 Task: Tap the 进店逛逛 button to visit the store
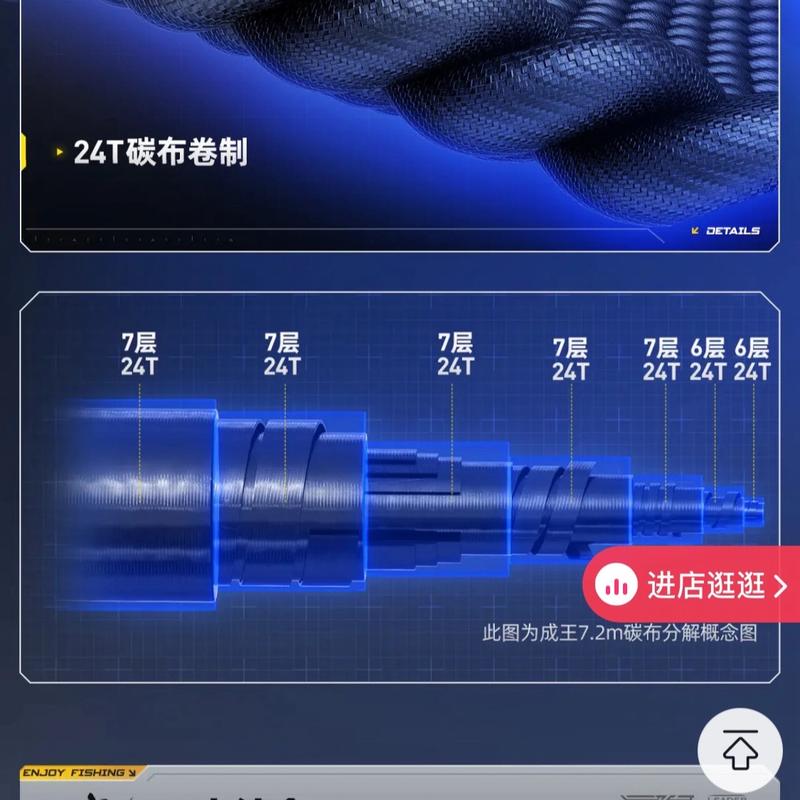pyautogui.click(x=692, y=585)
